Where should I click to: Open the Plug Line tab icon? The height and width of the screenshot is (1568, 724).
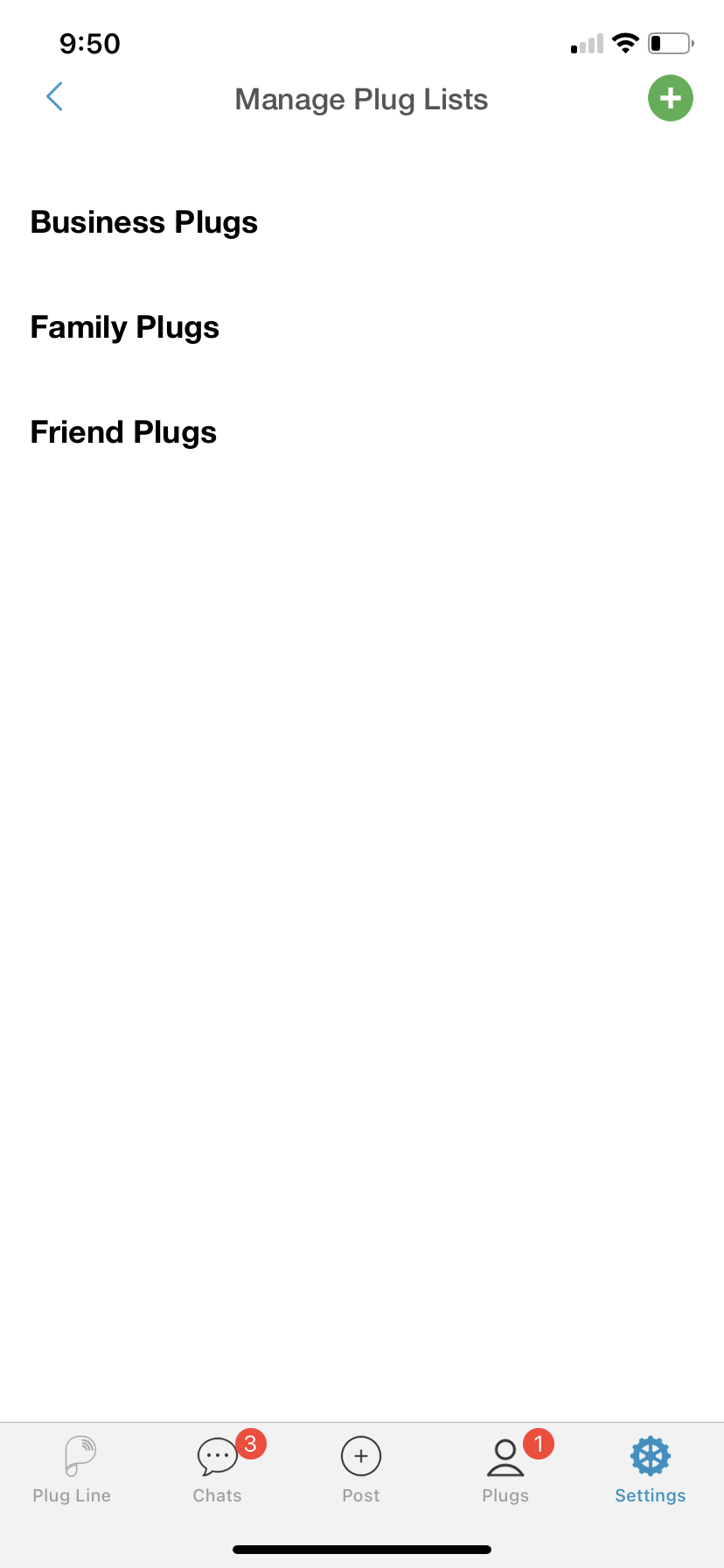72,1457
